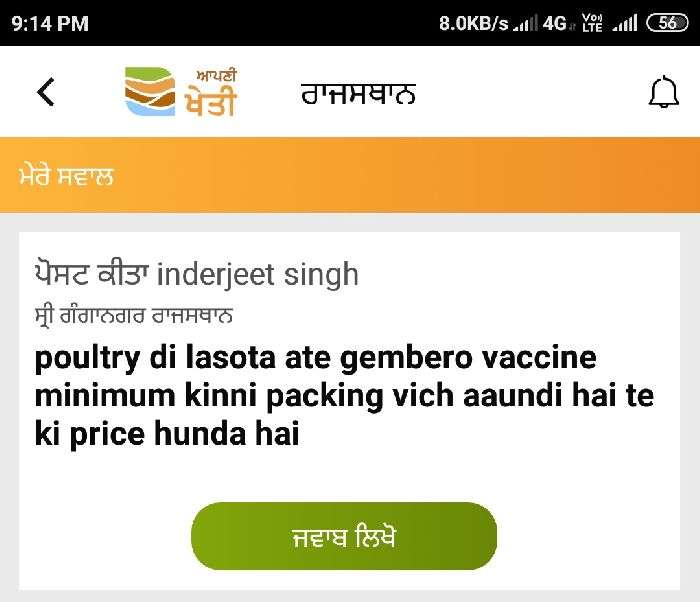The height and width of the screenshot is (602, 700).
Task: Open the notifications bell
Action: (664, 93)
